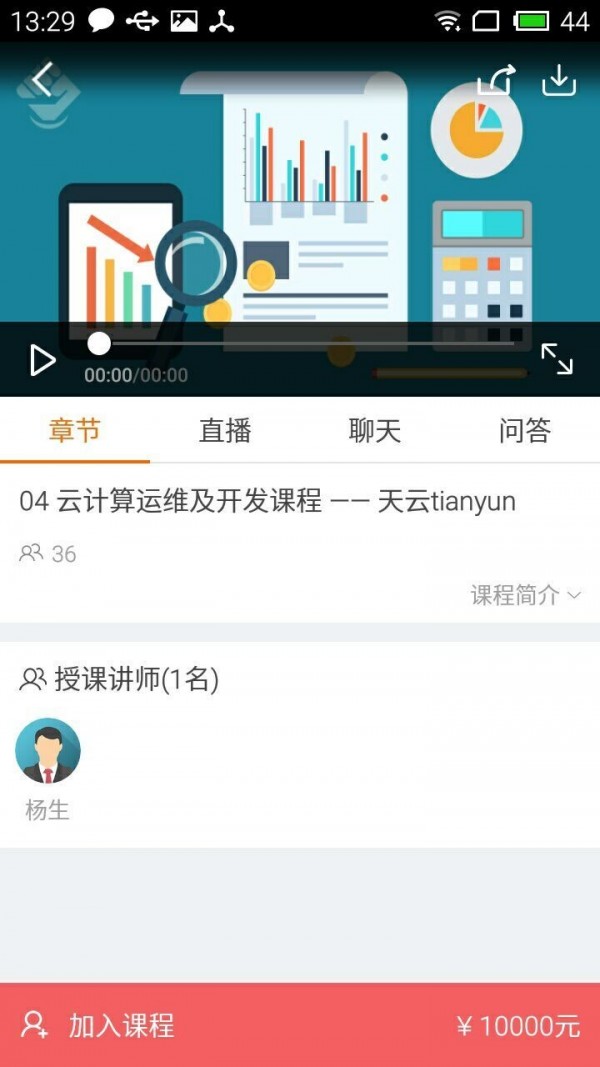Open instructor 杨生's profile

click(48, 751)
